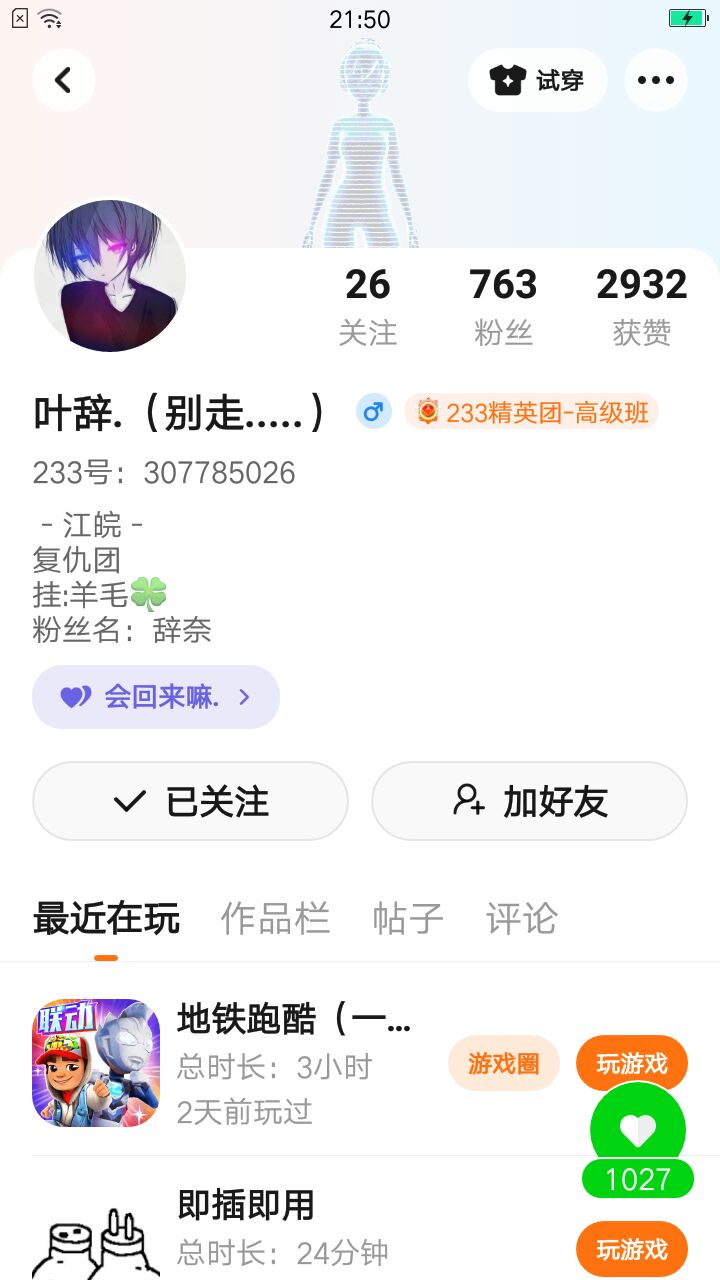The height and width of the screenshot is (1280, 720).
Task: Switch to the 评论 tab
Action: [521, 918]
